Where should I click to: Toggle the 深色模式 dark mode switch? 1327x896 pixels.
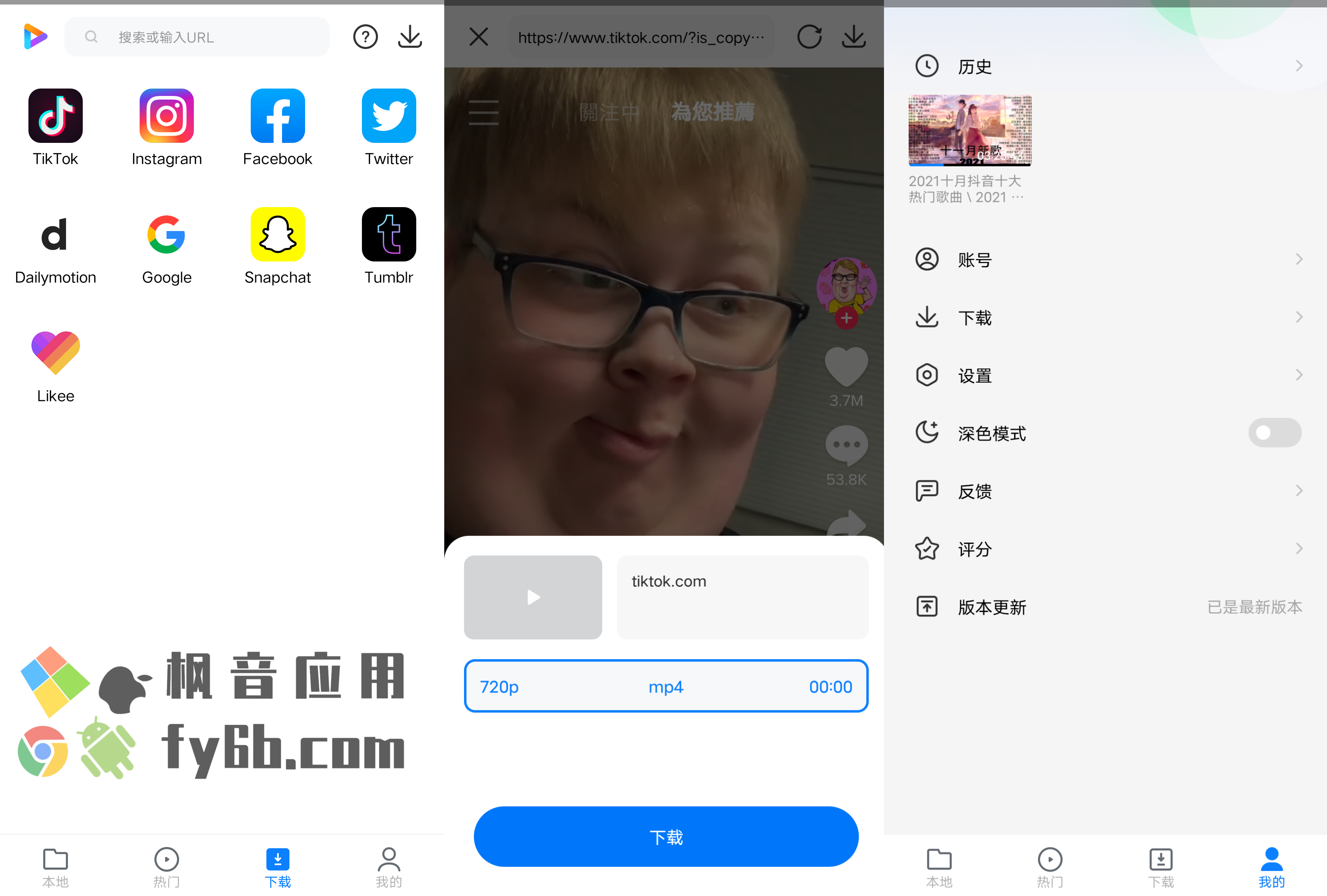(x=1274, y=433)
